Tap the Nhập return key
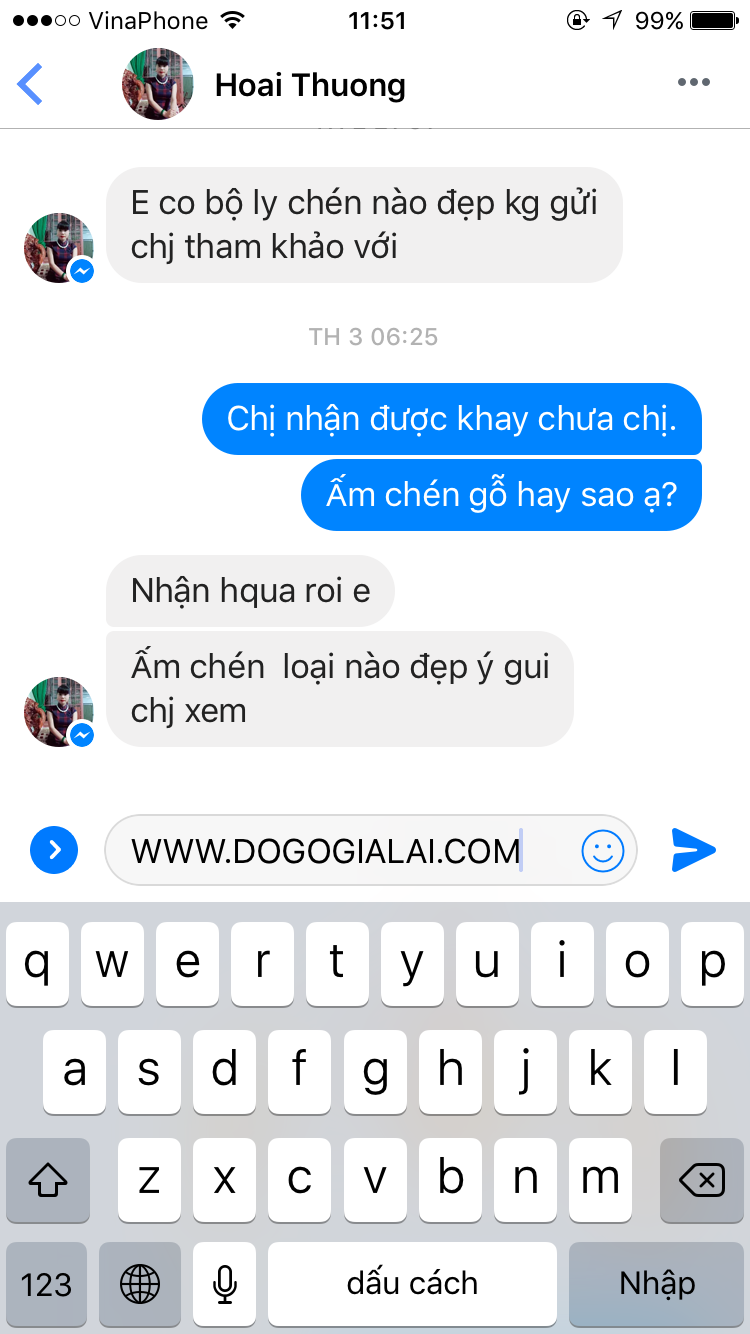This screenshot has width=750, height=1334. (656, 1283)
